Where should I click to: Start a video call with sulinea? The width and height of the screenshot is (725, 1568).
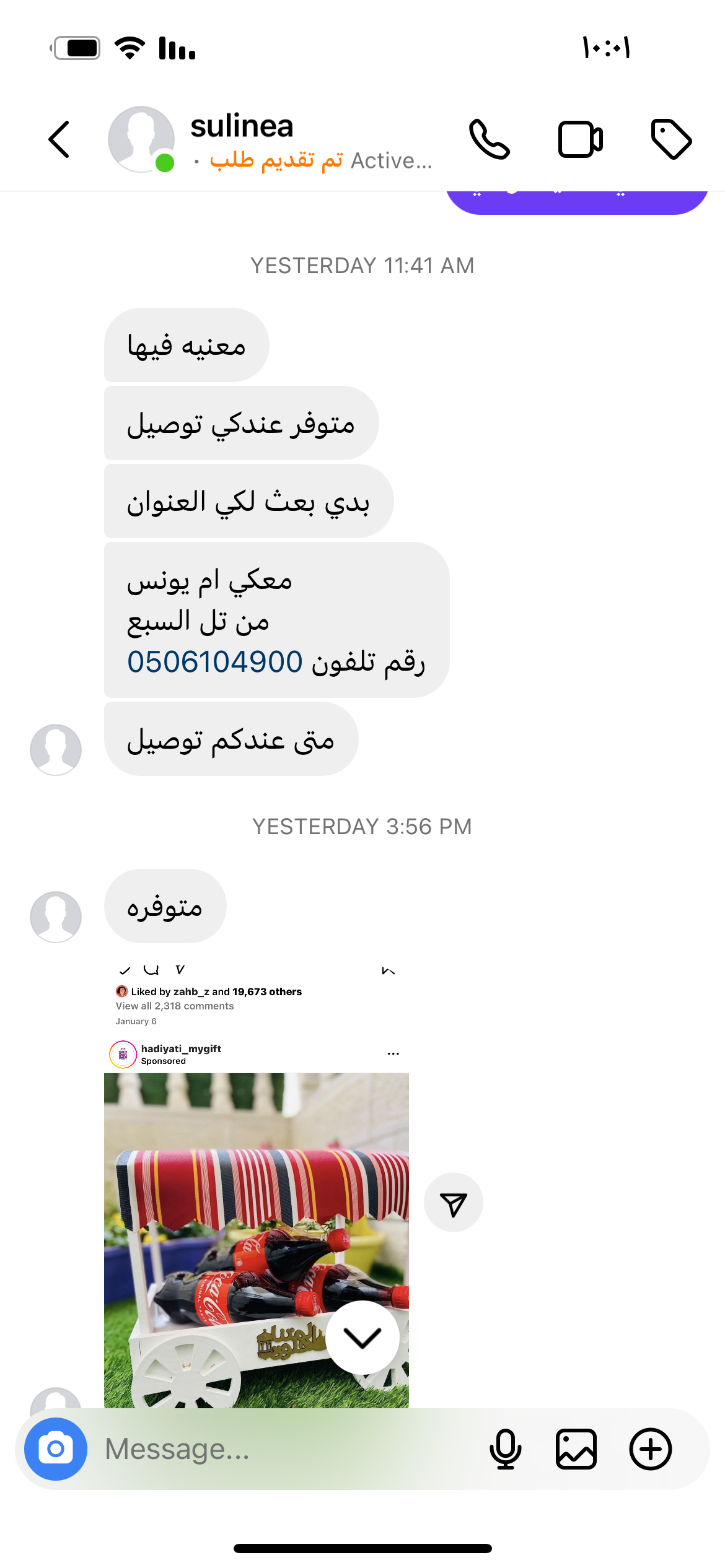coord(580,139)
